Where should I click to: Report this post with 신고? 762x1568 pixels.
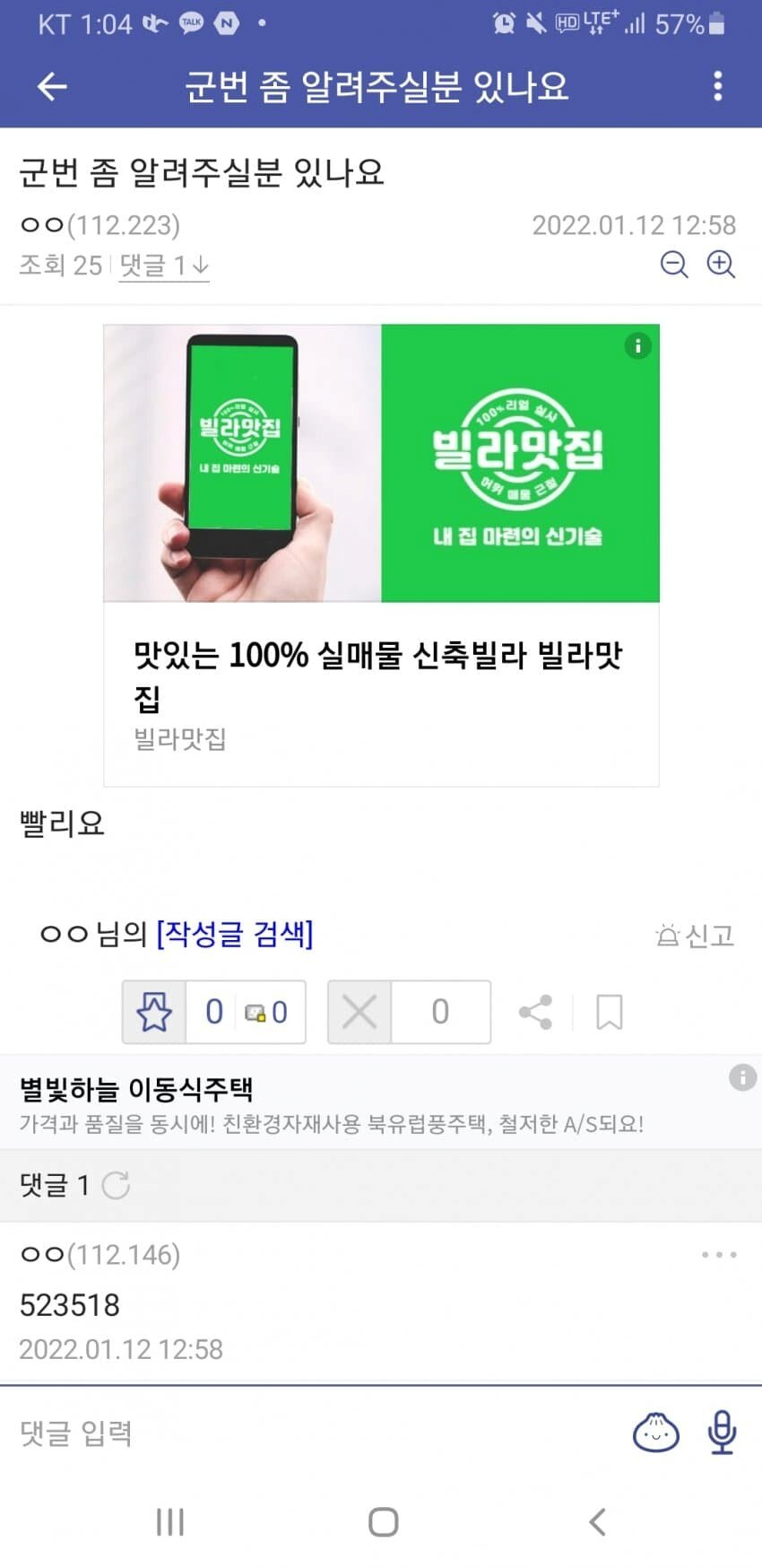point(696,936)
